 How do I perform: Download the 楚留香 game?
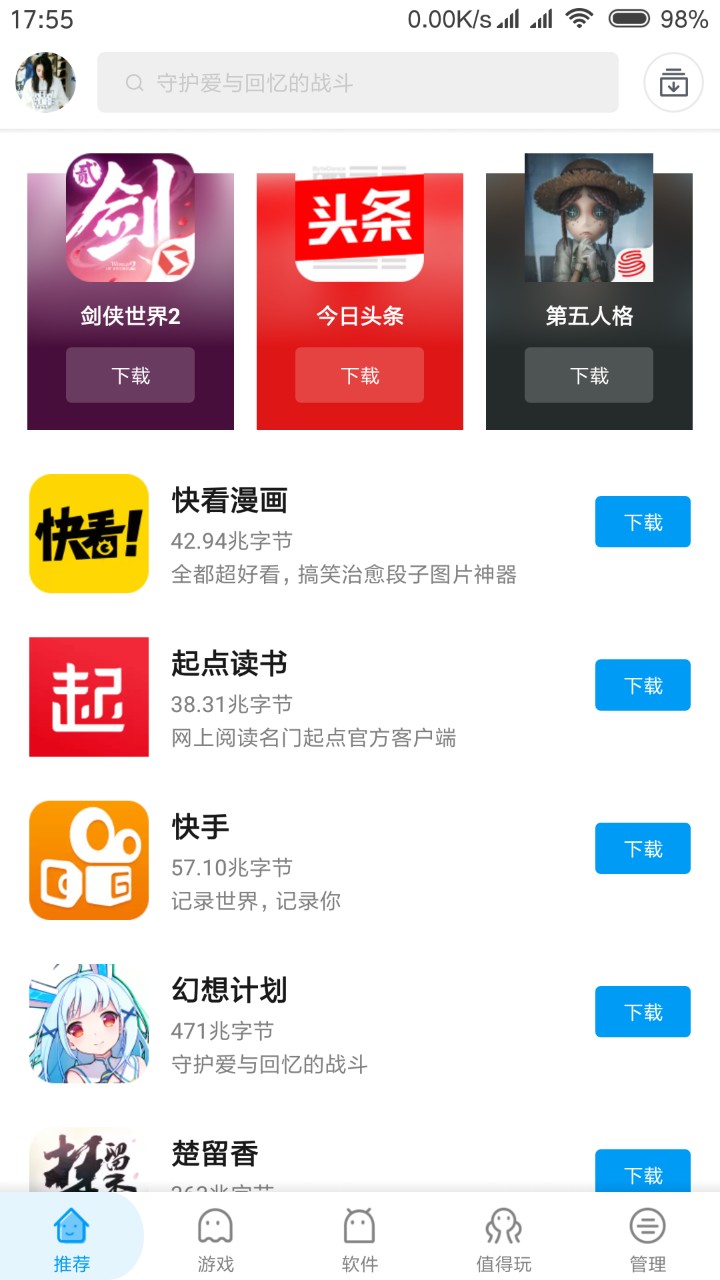[642, 1172]
